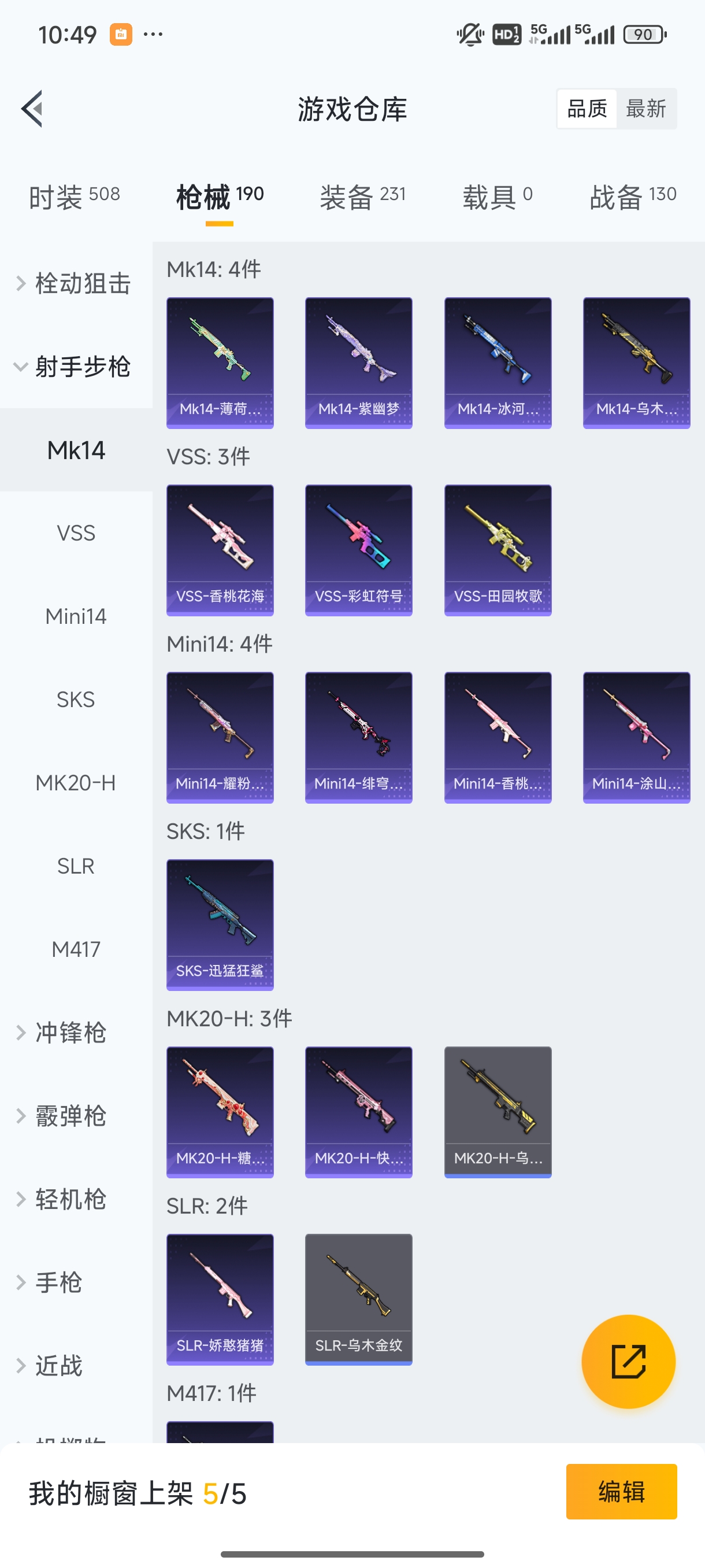Switch sorting to 最新
The height and width of the screenshot is (1568, 705).
pos(645,109)
